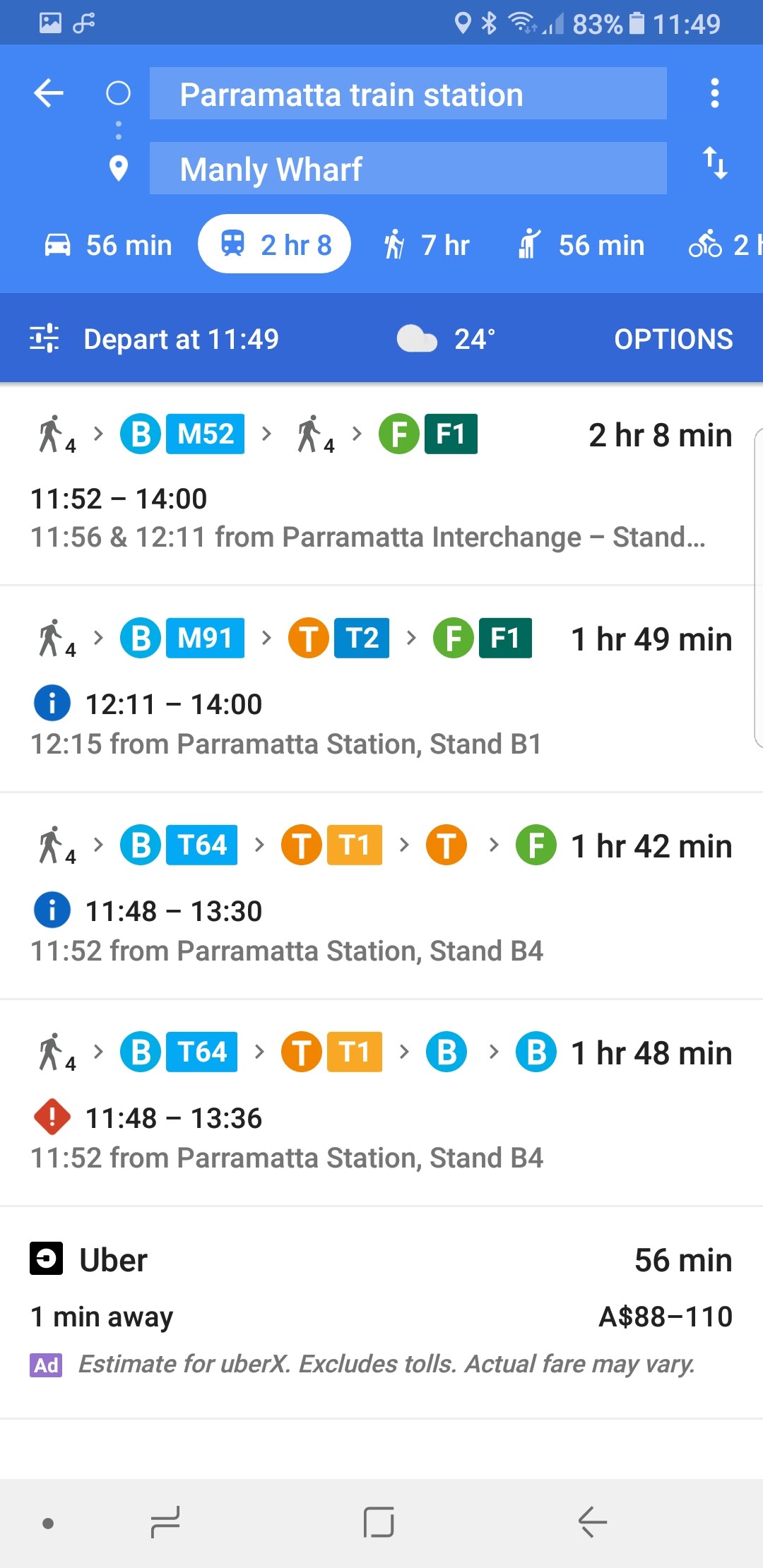The image size is (763, 1568).
Task: Go back using the top arrow
Action: 49,93
